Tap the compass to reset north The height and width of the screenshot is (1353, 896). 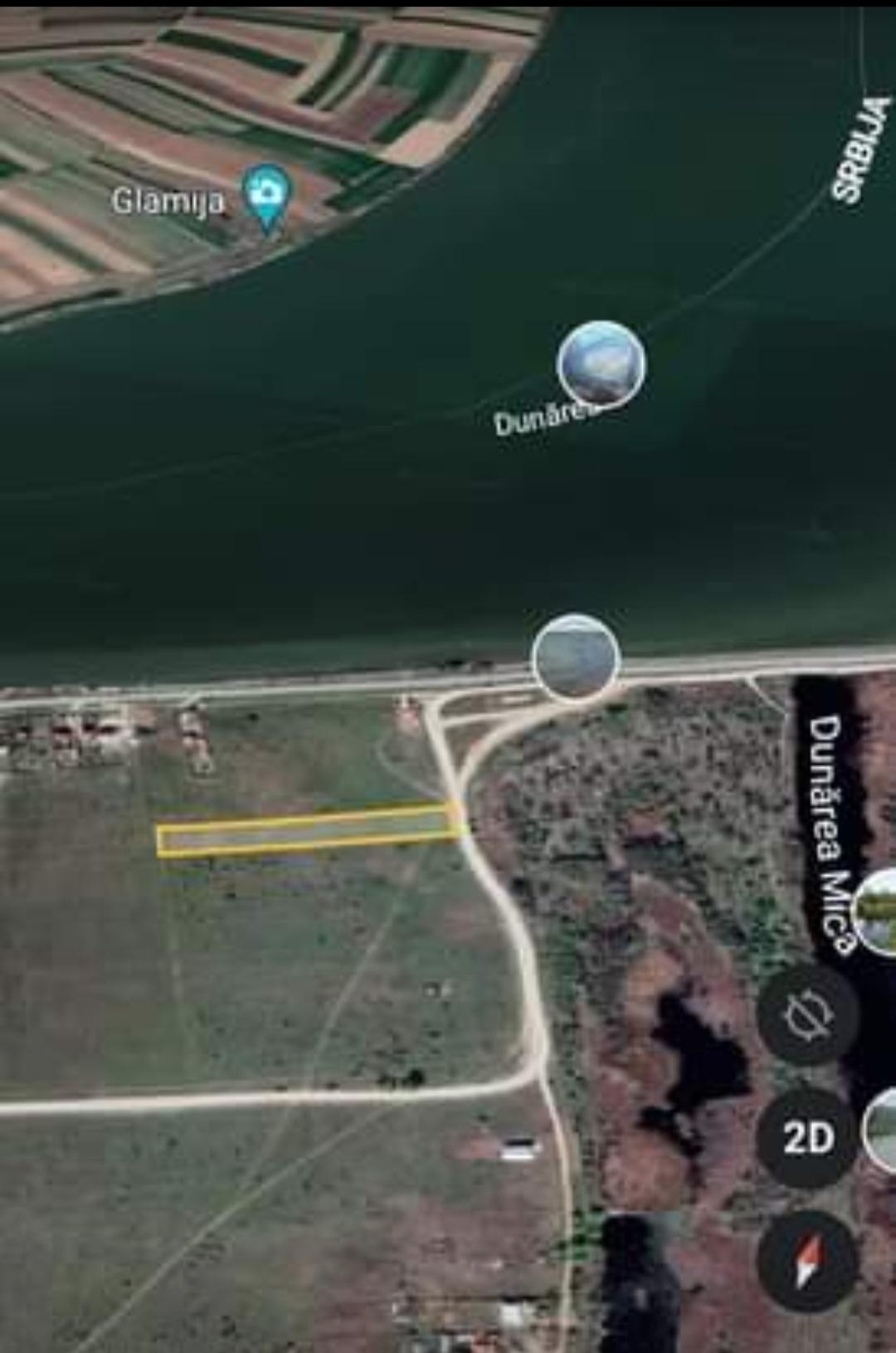click(807, 1259)
